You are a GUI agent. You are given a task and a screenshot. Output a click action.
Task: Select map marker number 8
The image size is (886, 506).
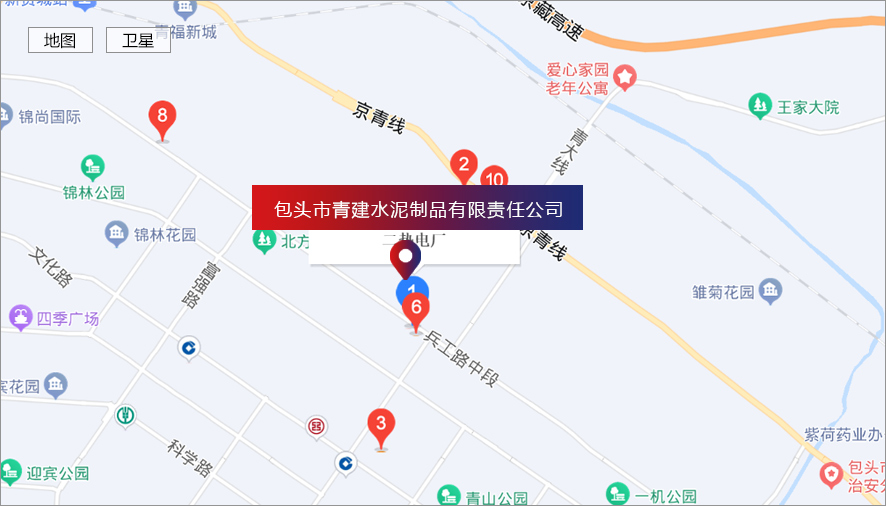tap(161, 118)
